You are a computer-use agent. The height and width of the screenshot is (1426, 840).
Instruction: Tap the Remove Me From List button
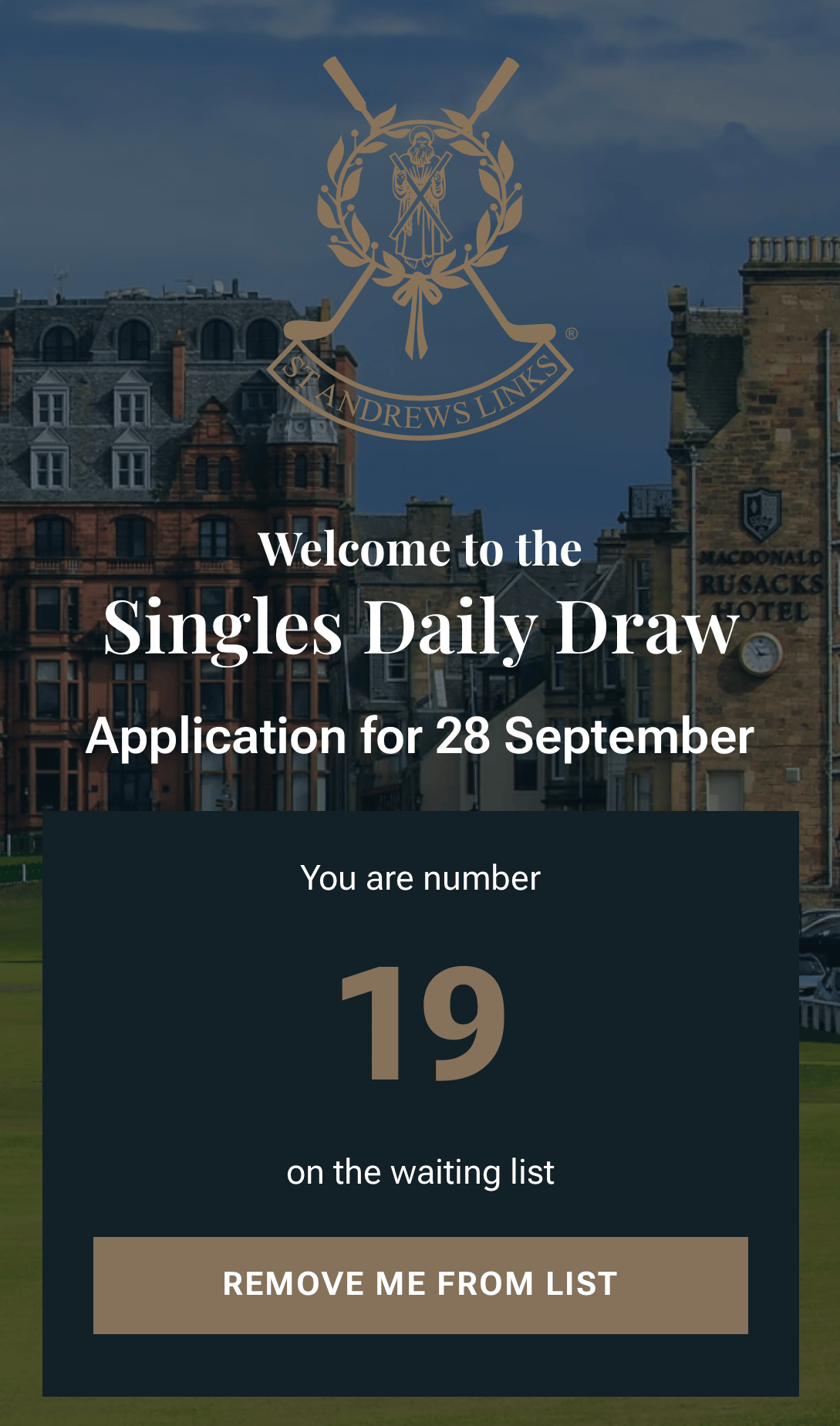[420, 1285]
